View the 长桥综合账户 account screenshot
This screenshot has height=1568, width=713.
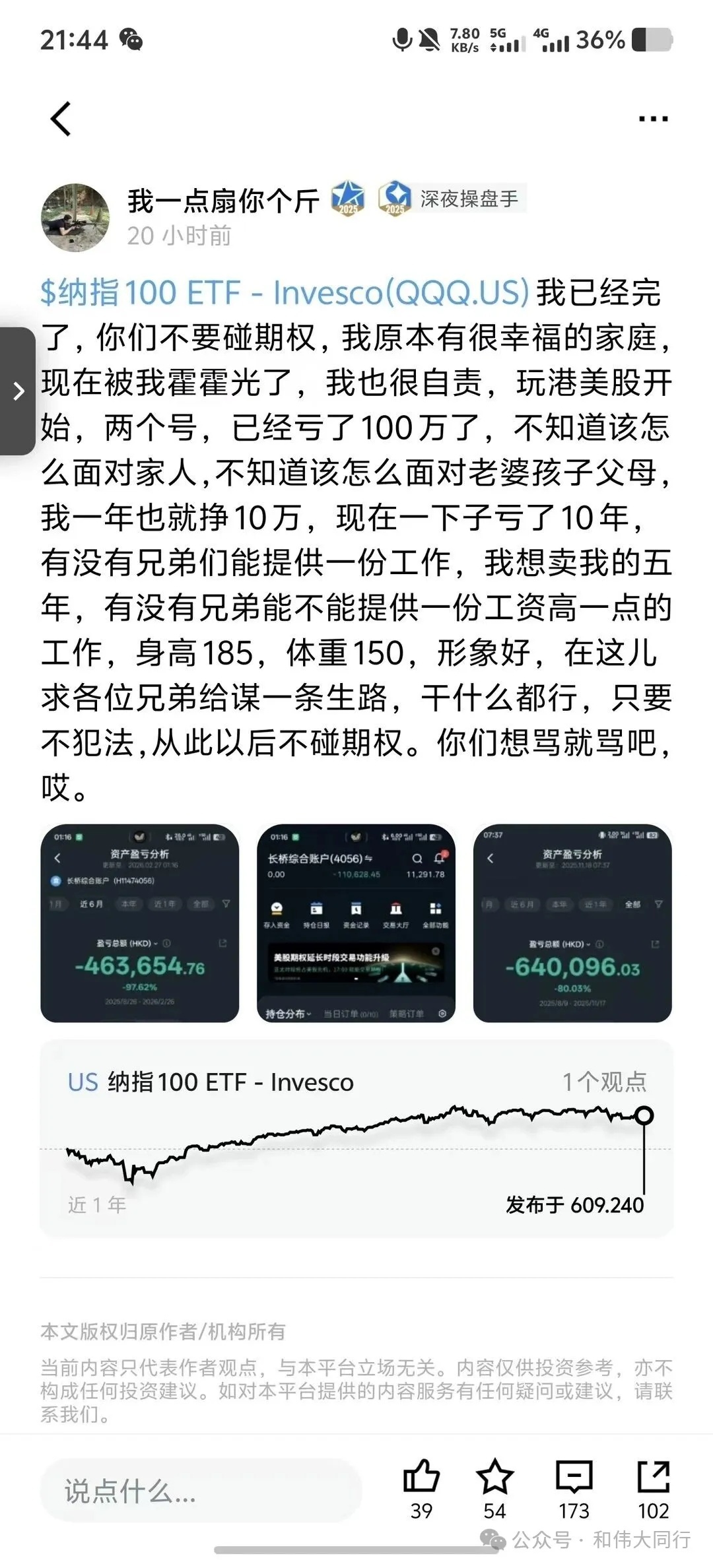pos(356,923)
